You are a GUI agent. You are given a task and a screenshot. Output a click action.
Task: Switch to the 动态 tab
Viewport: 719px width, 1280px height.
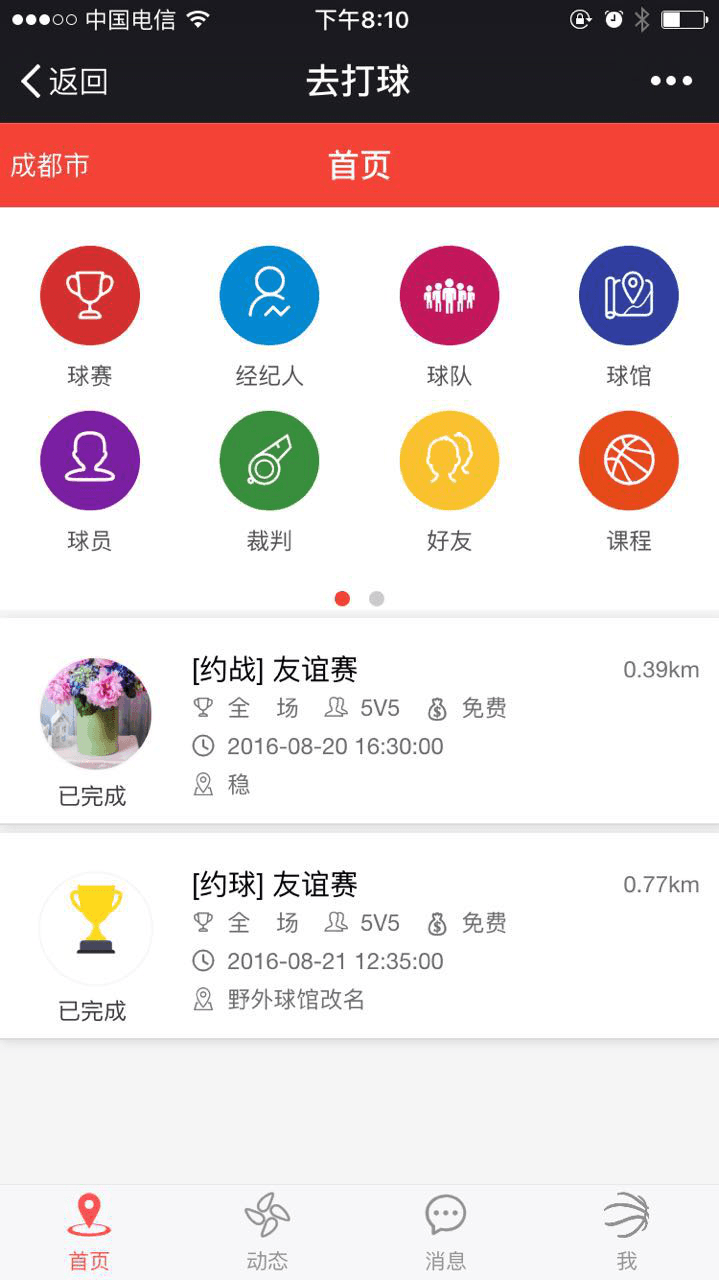[x=267, y=1231]
